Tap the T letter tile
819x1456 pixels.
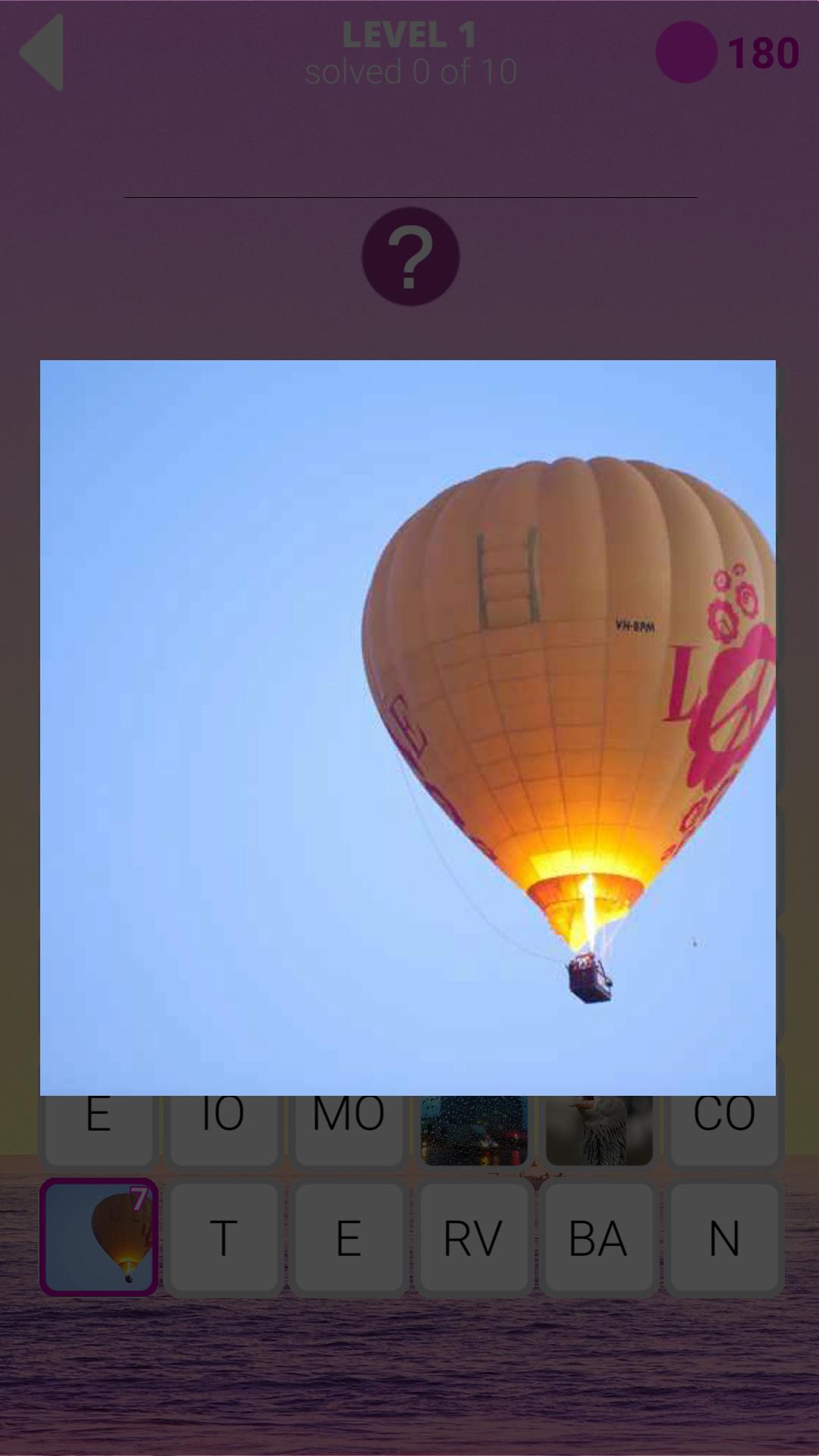click(x=221, y=1238)
